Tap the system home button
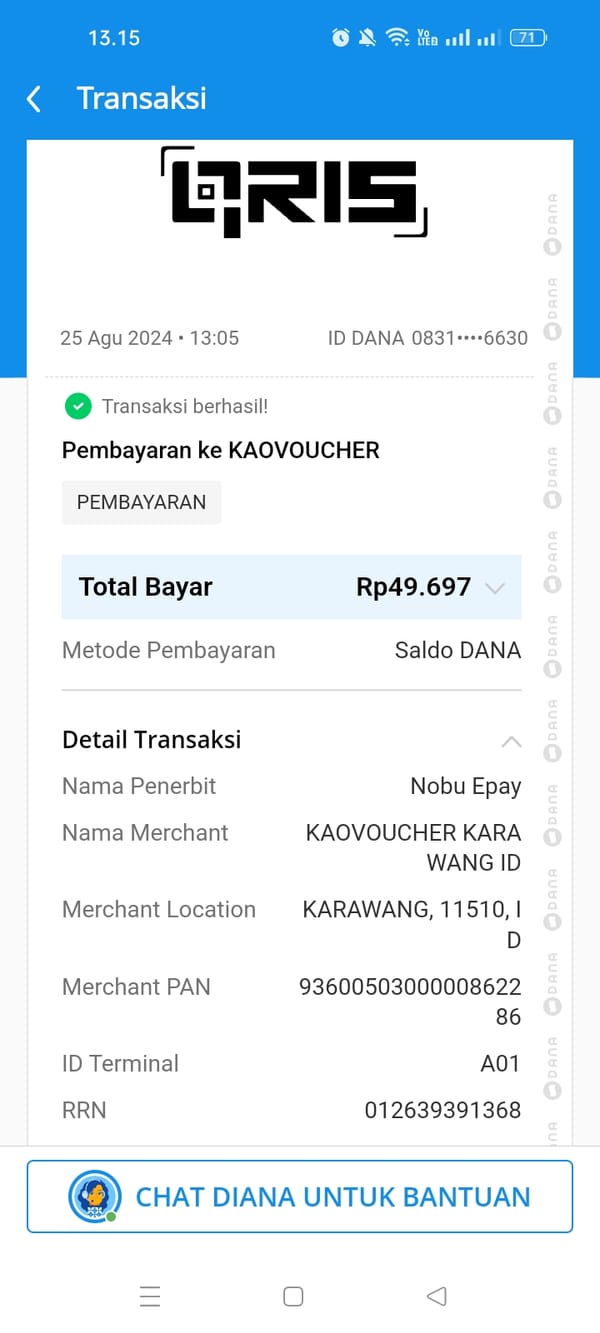600x1333 pixels. (293, 1296)
